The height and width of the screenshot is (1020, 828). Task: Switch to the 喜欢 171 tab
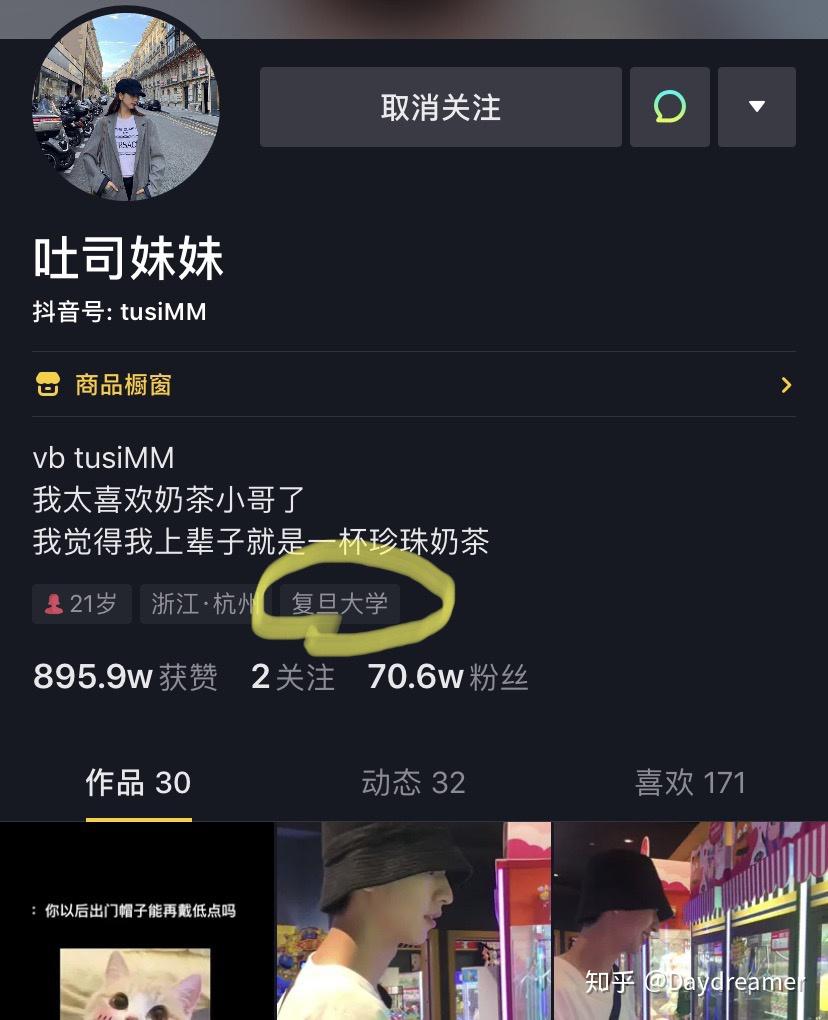point(690,783)
